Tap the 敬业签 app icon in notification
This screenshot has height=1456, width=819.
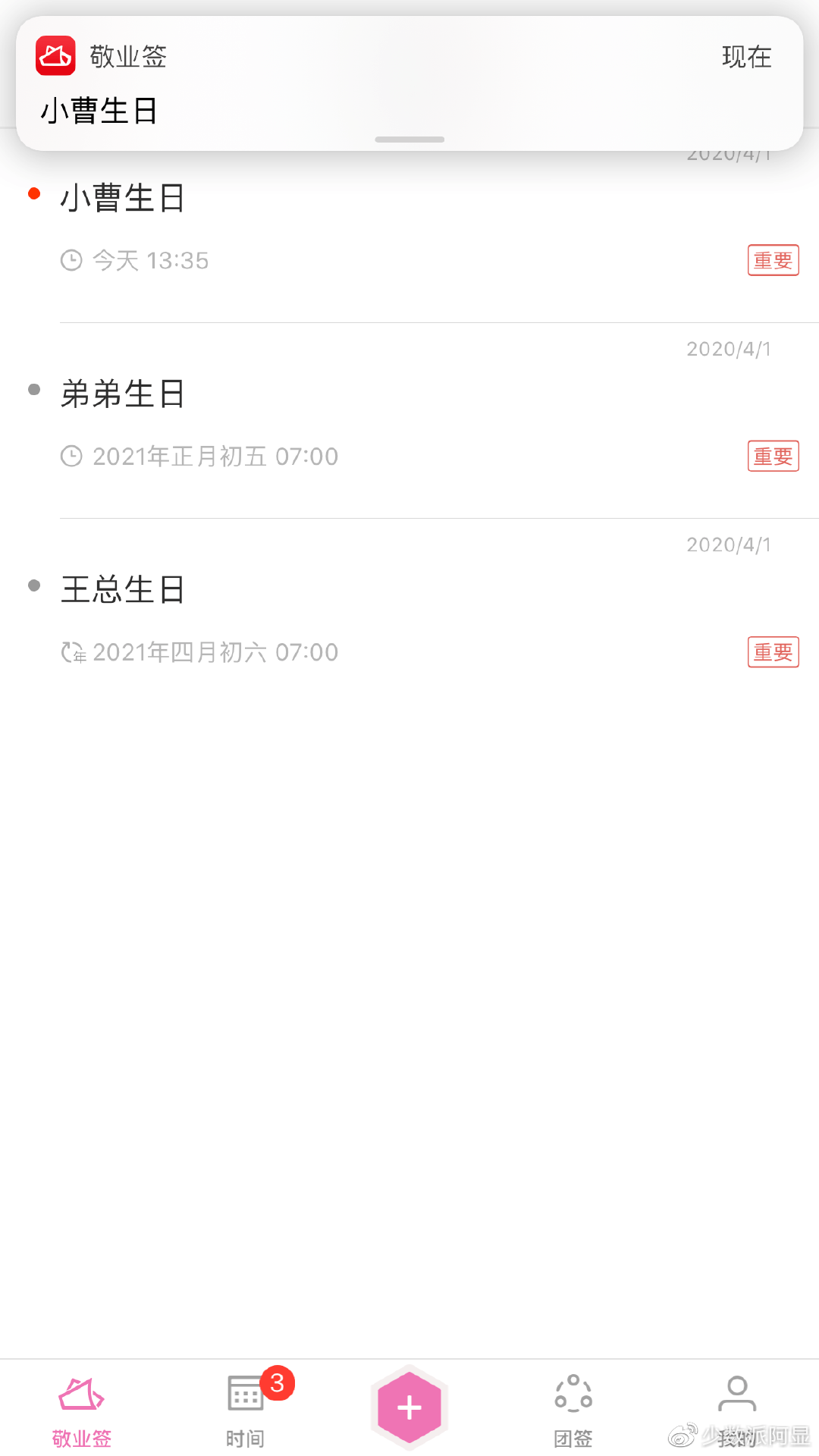(x=57, y=56)
